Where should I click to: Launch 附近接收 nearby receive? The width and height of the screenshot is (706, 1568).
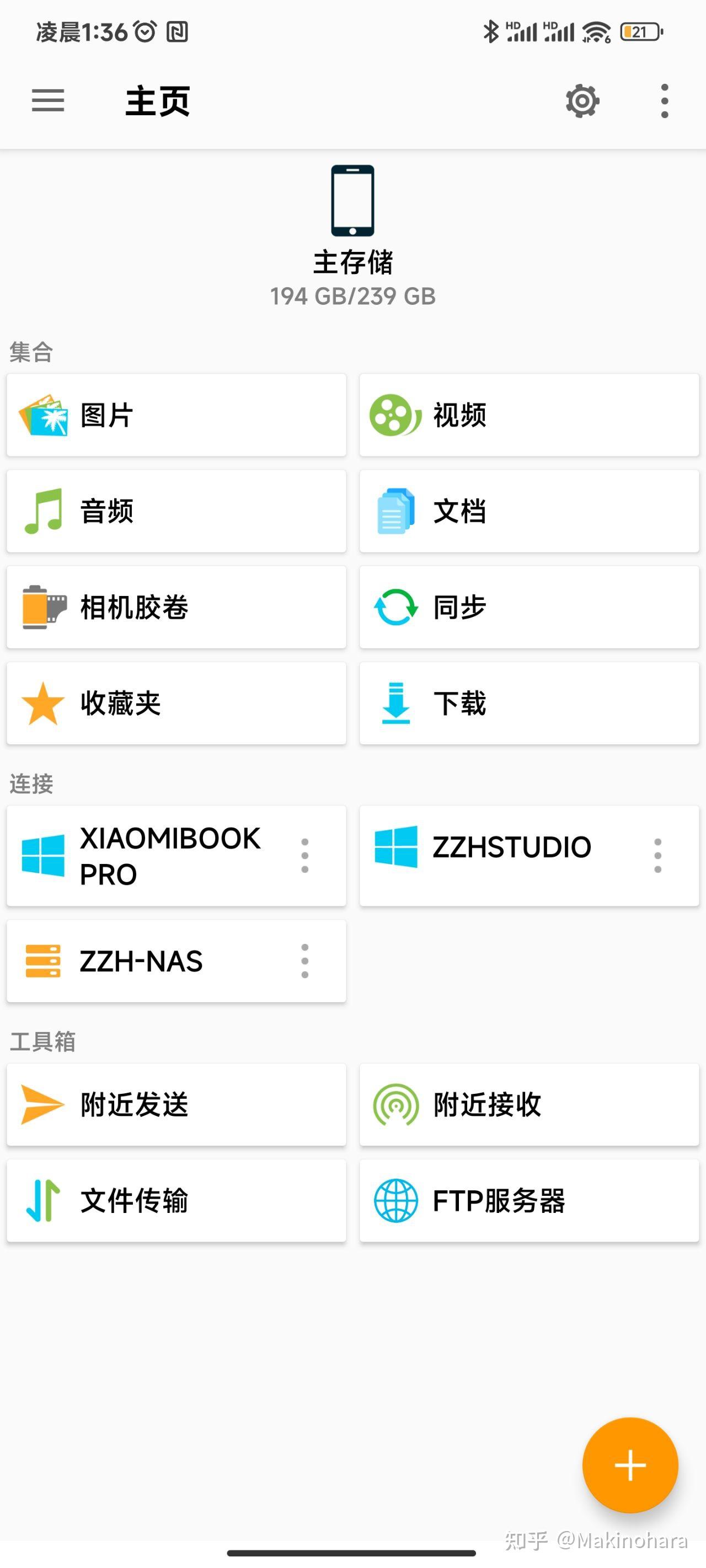(529, 1104)
